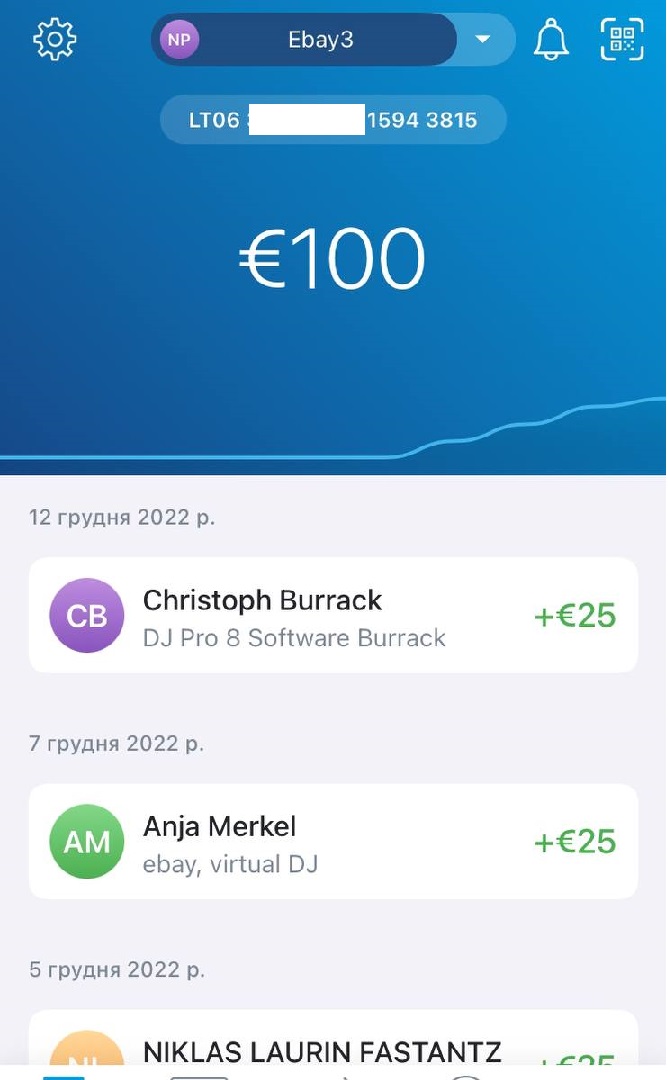Open the settings gear
This screenshot has height=1080, width=668.
[x=55, y=40]
